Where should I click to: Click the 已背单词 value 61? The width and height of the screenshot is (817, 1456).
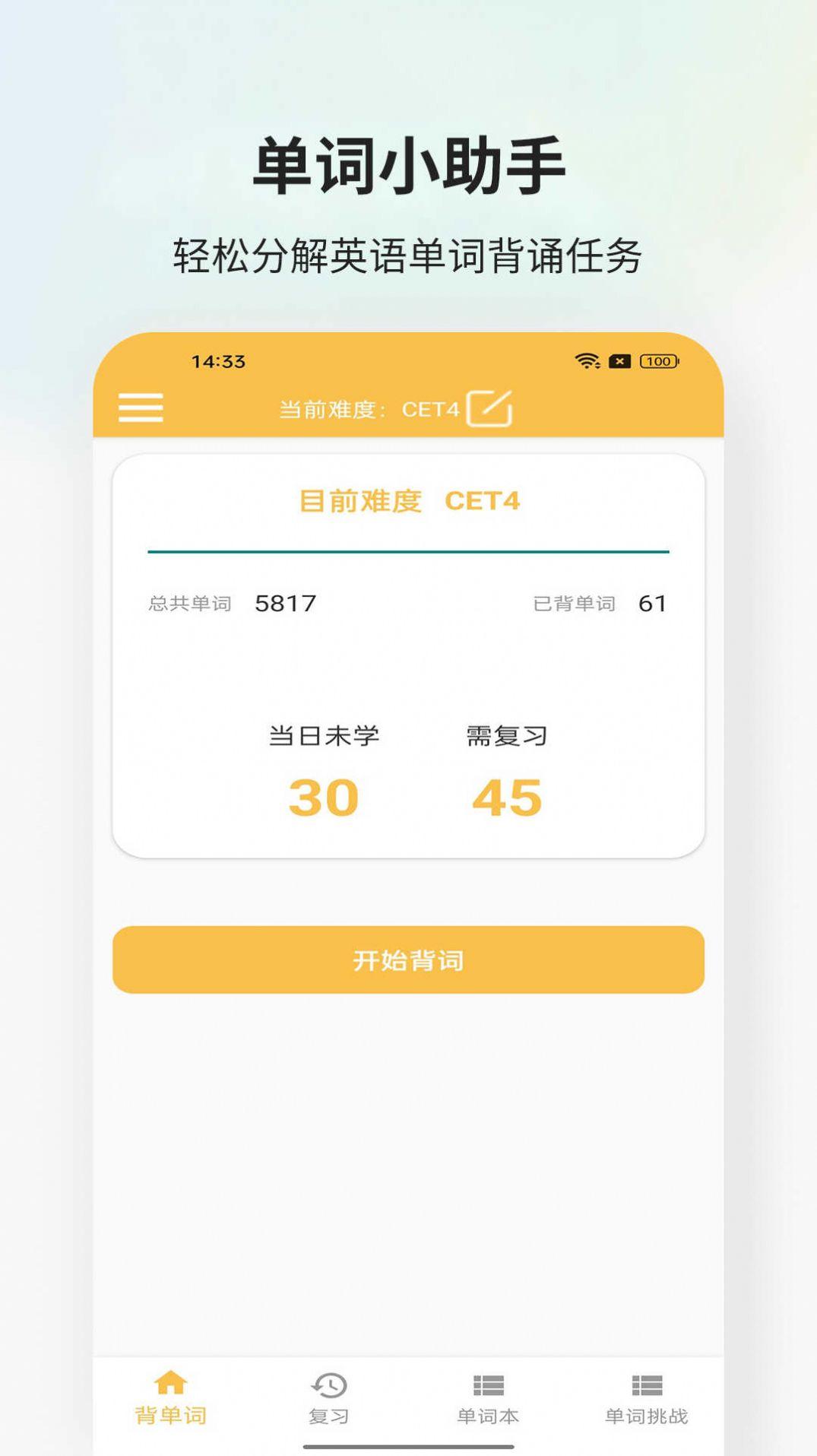(x=651, y=601)
